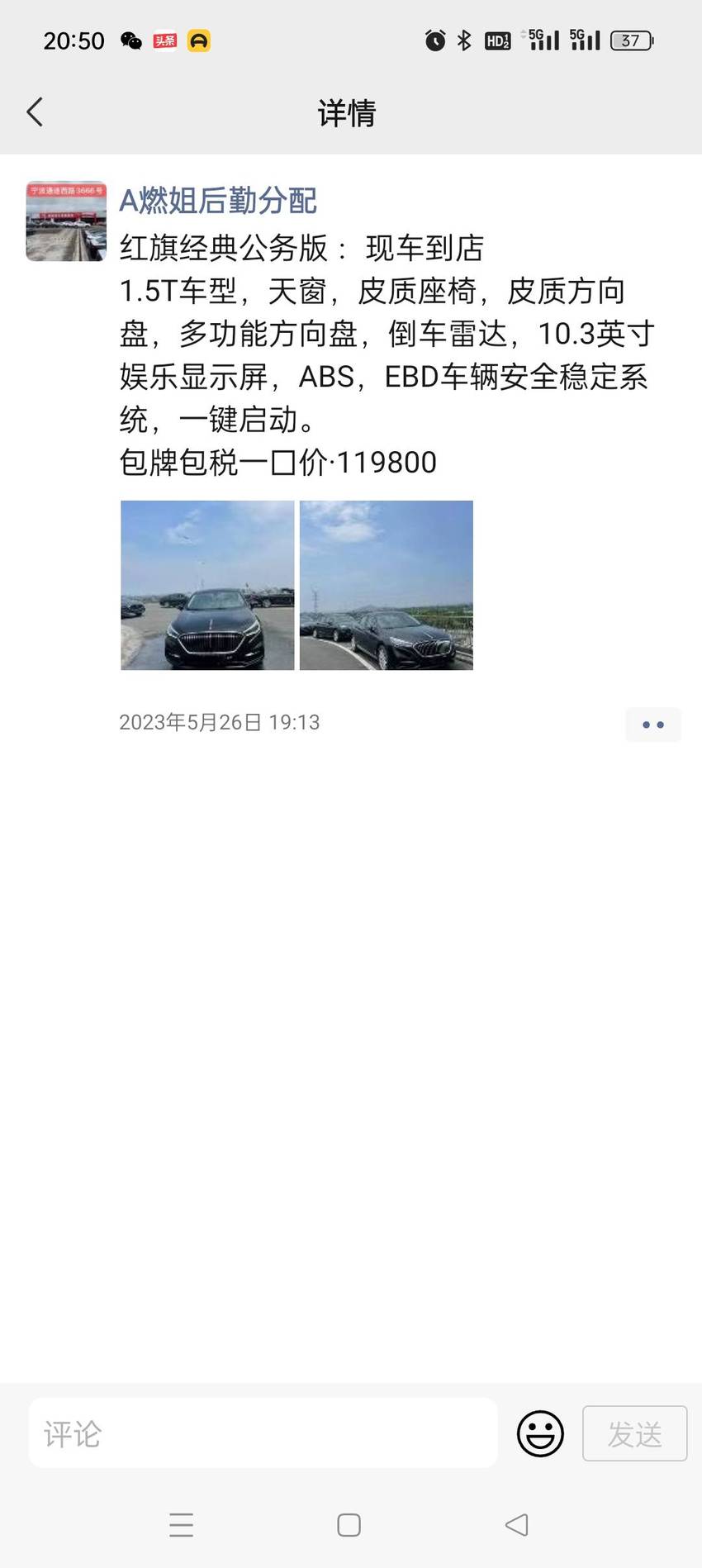Open the two-dot like and comment menu
702x1568 pixels.
click(x=652, y=725)
